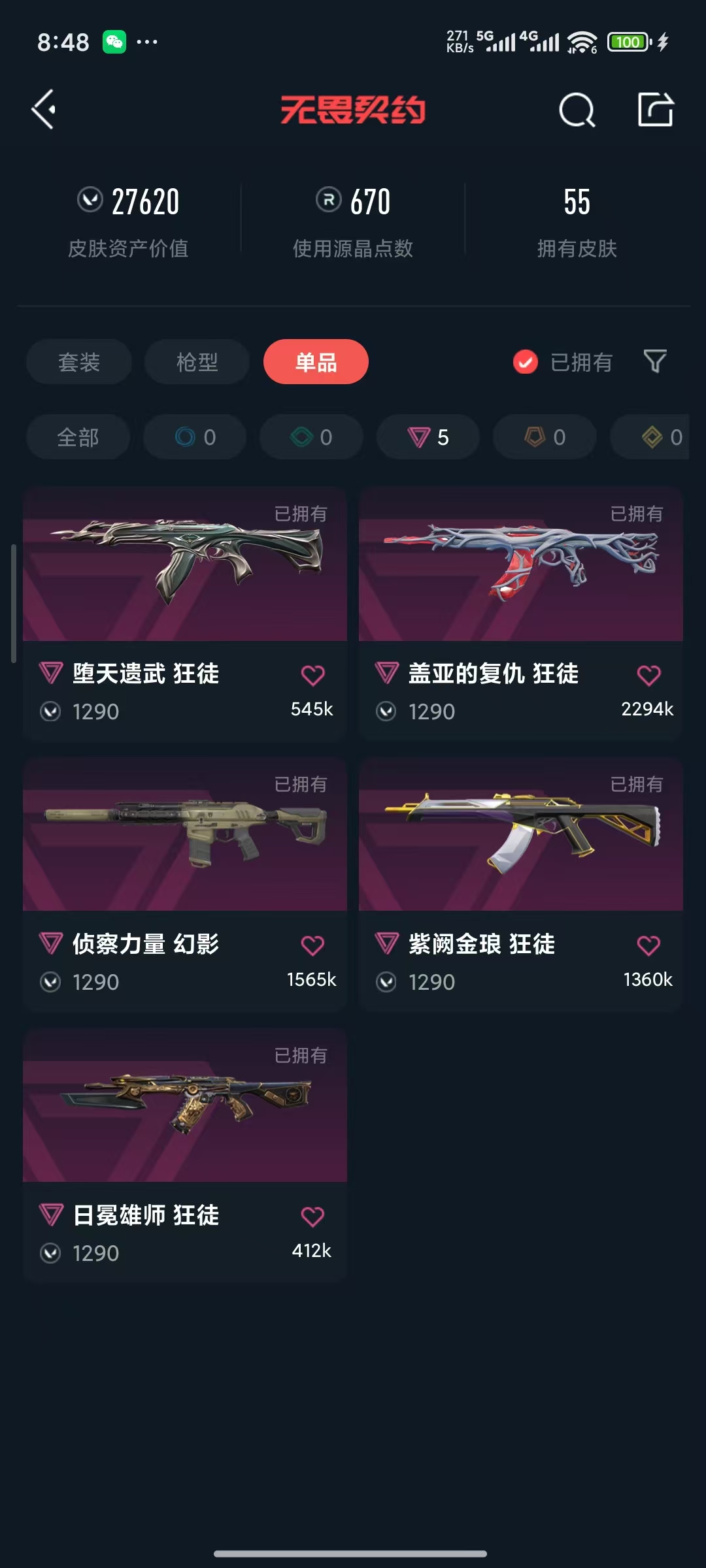This screenshot has height=1568, width=706.
Task: Filter by the green diamond tier chip
Action: pos(311,436)
